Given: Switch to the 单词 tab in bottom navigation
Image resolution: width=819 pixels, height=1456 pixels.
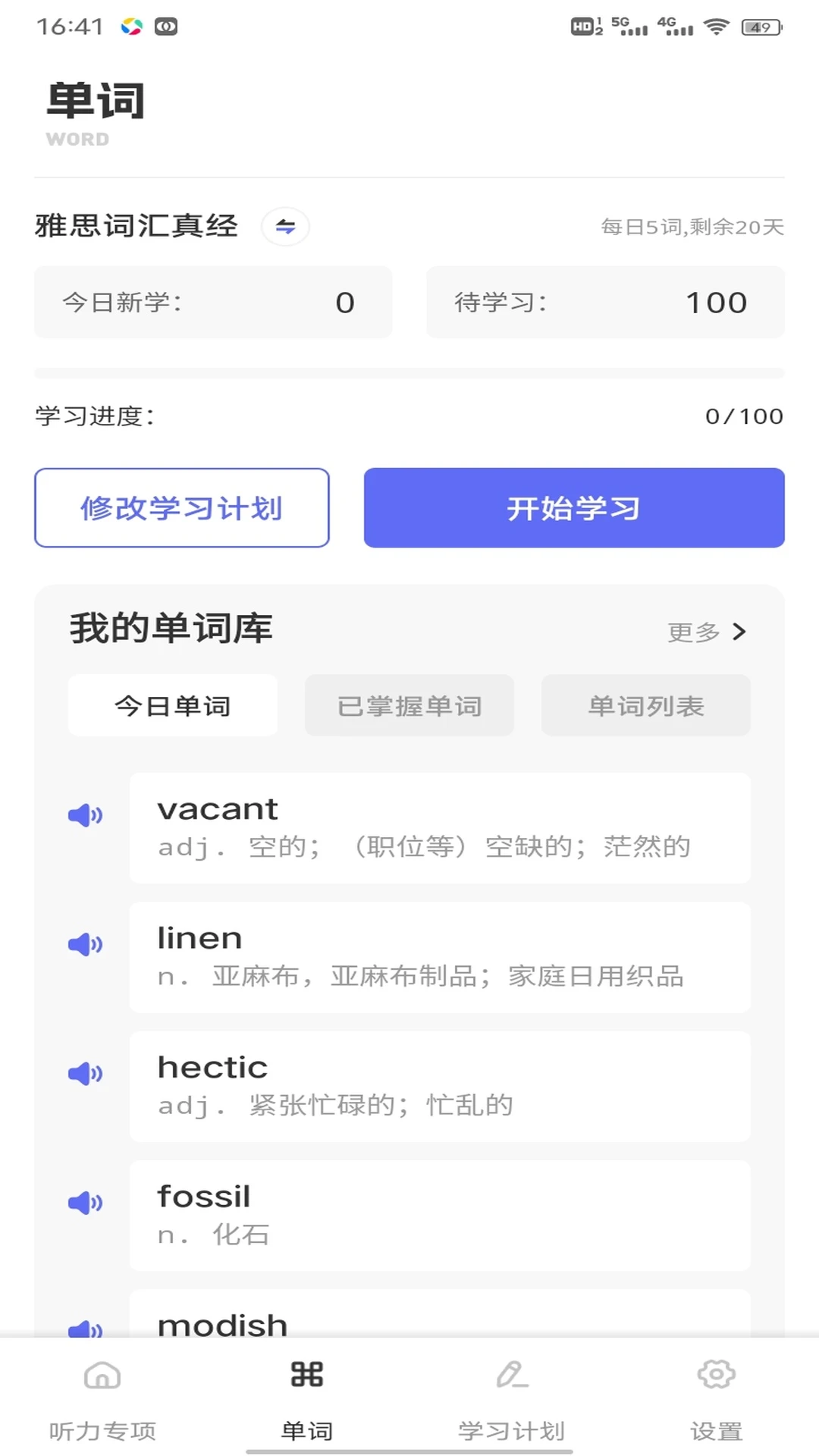Looking at the screenshot, I should [x=306, y=1399].
